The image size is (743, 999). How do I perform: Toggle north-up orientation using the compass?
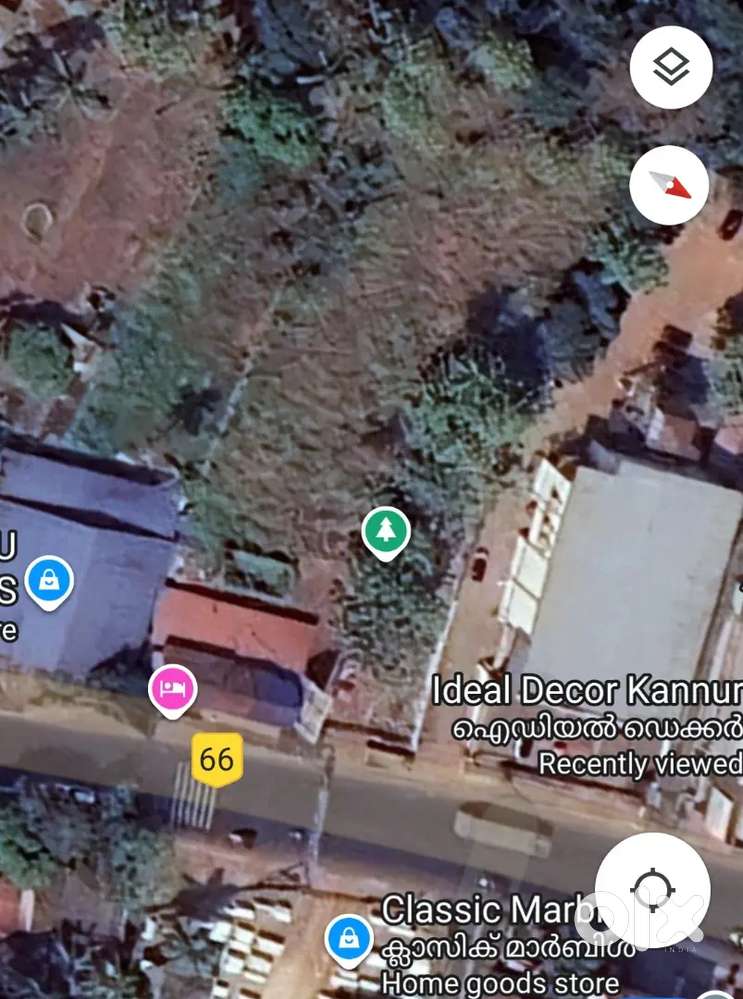(x=670, y=185)
